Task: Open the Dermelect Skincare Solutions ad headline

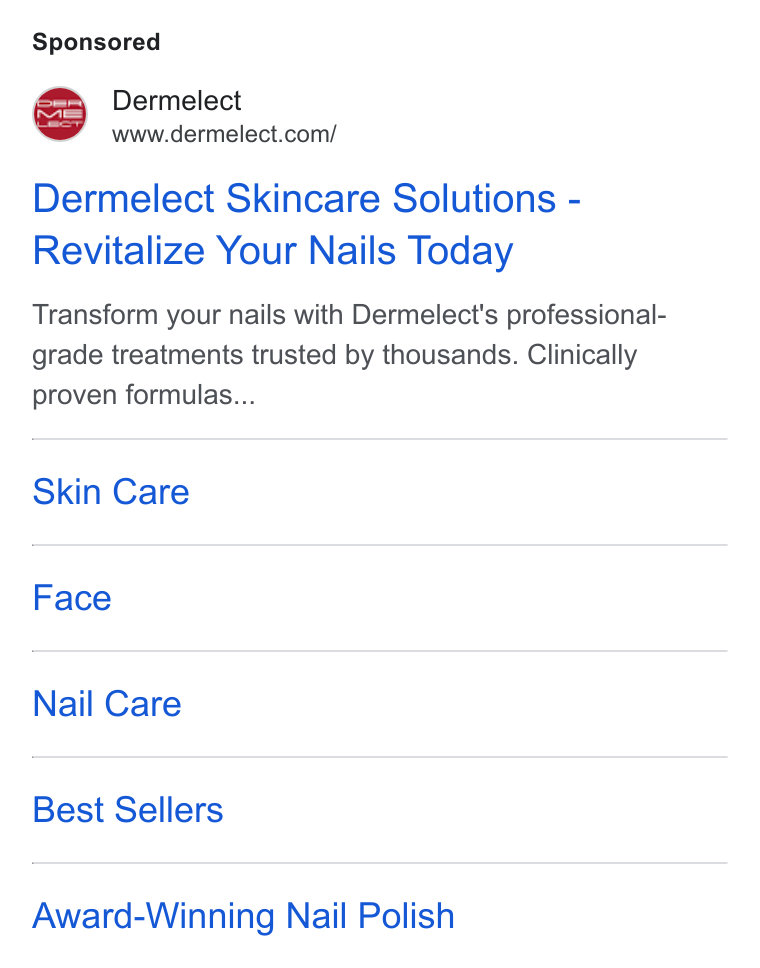Action: point(306,224)
